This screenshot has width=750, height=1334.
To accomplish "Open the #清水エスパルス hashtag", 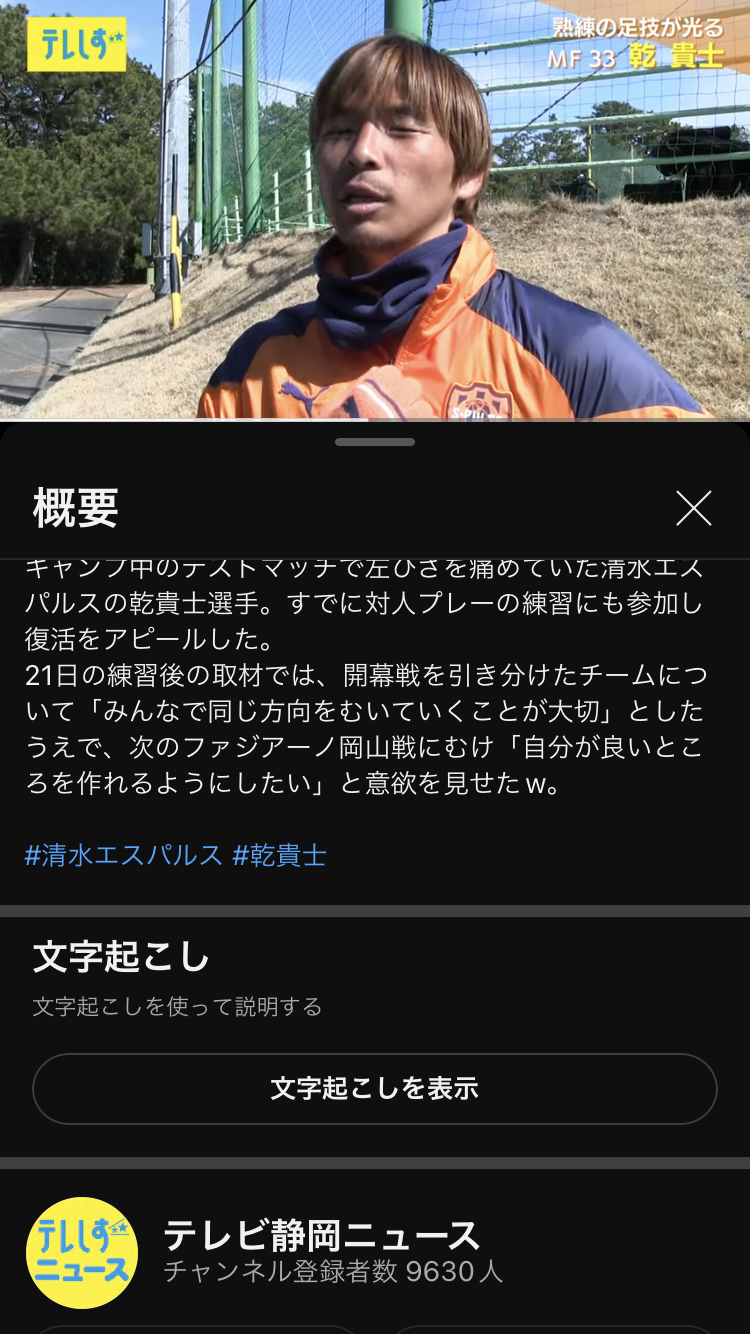I will 124,855.
